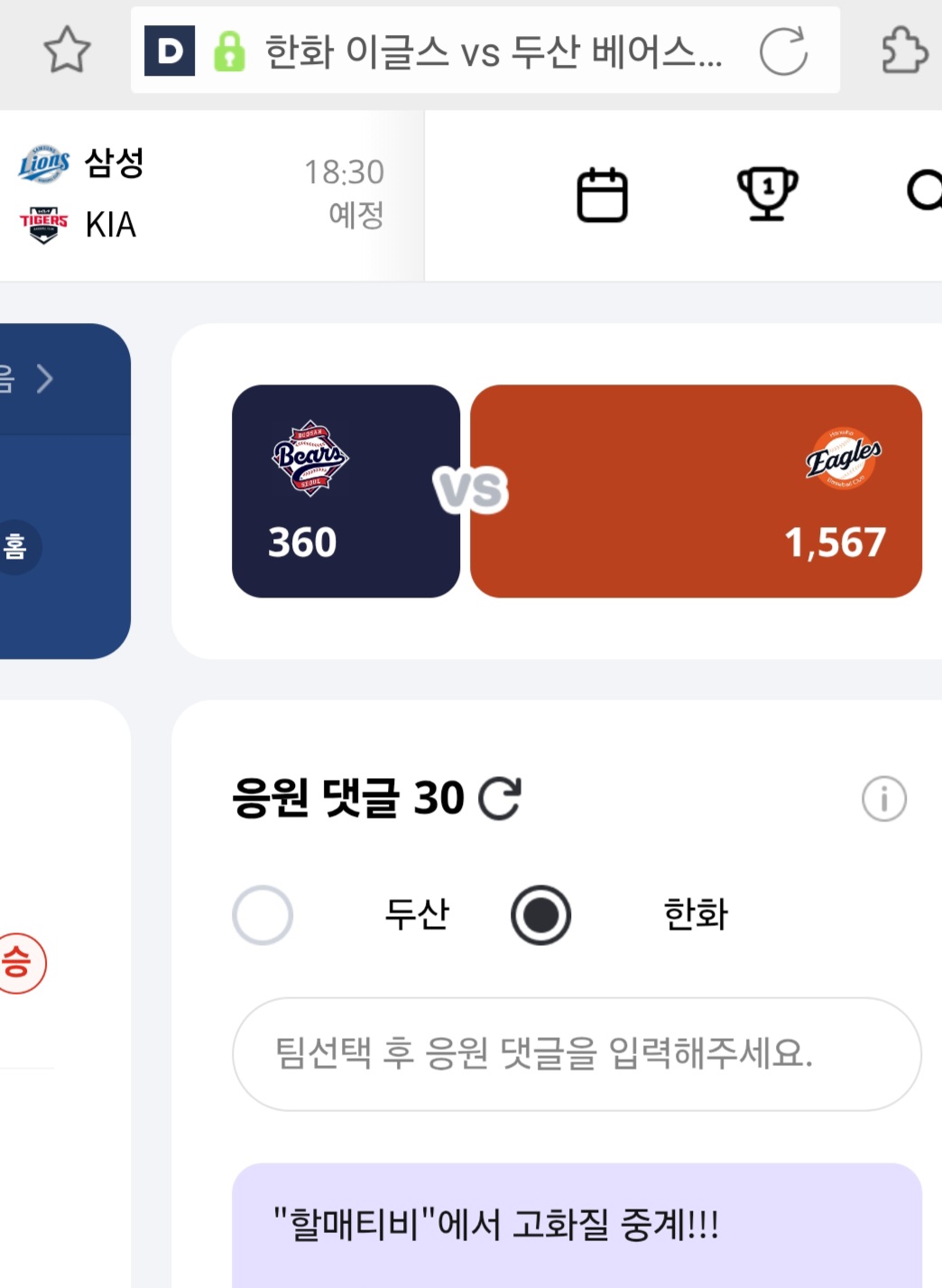
Task: Select the 두산 radio button
Action: pyautogui.click(x=263, y=914)
